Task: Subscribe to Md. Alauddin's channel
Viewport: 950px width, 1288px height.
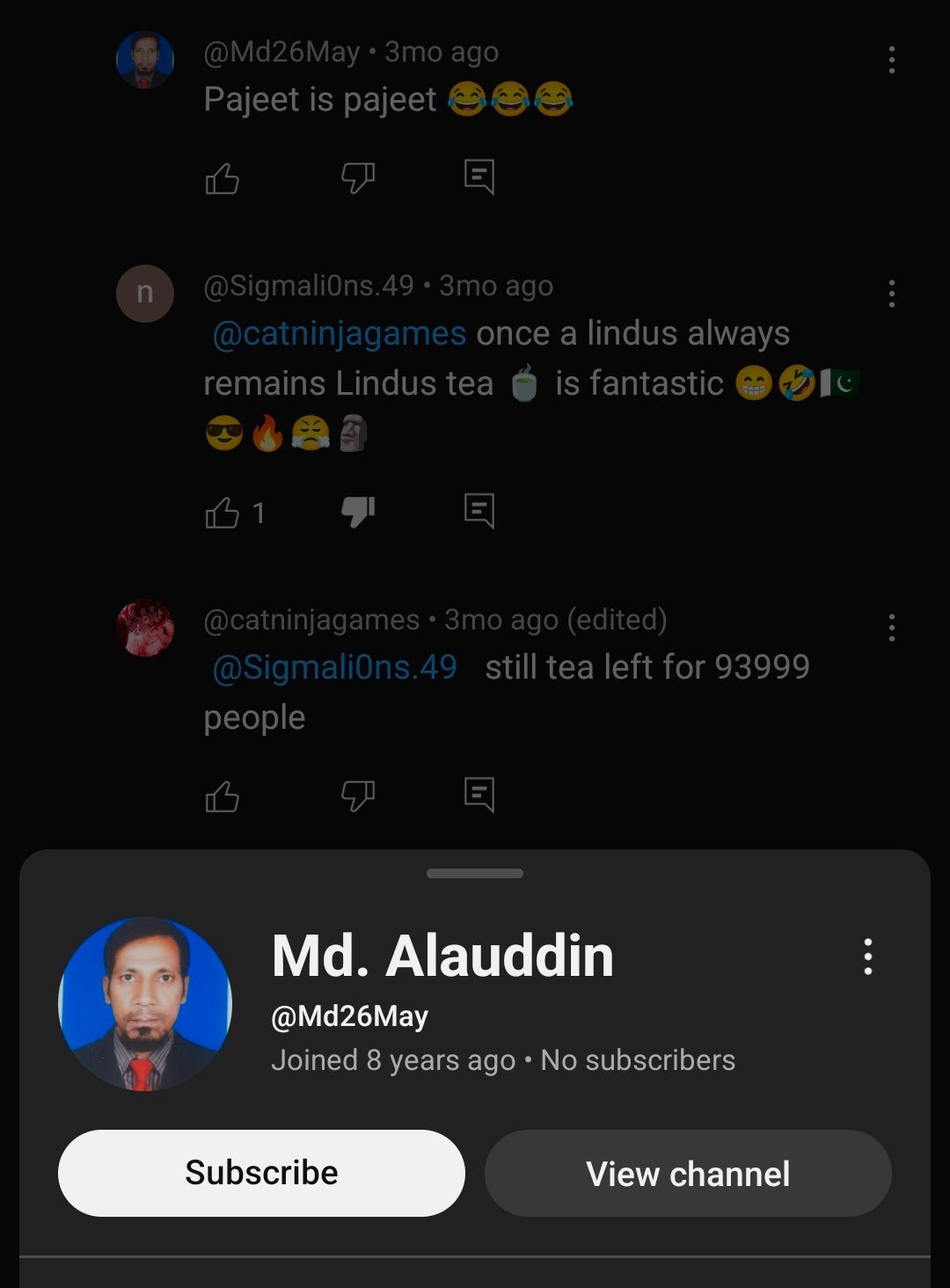Action: click(261, 1173)
